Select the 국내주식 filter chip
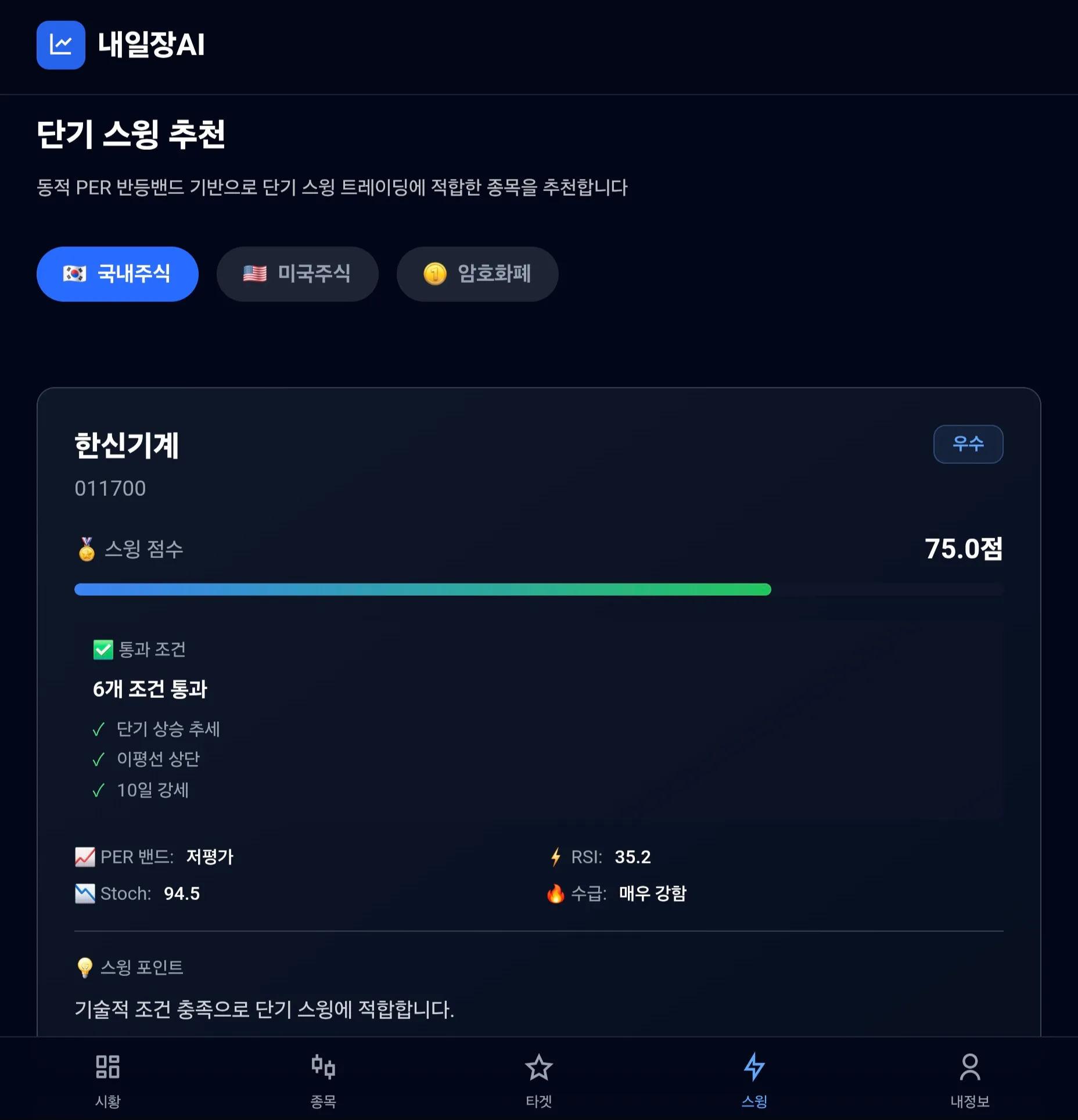The height and width of the screenshot is (1120, 1078). (x=117, y=274)
